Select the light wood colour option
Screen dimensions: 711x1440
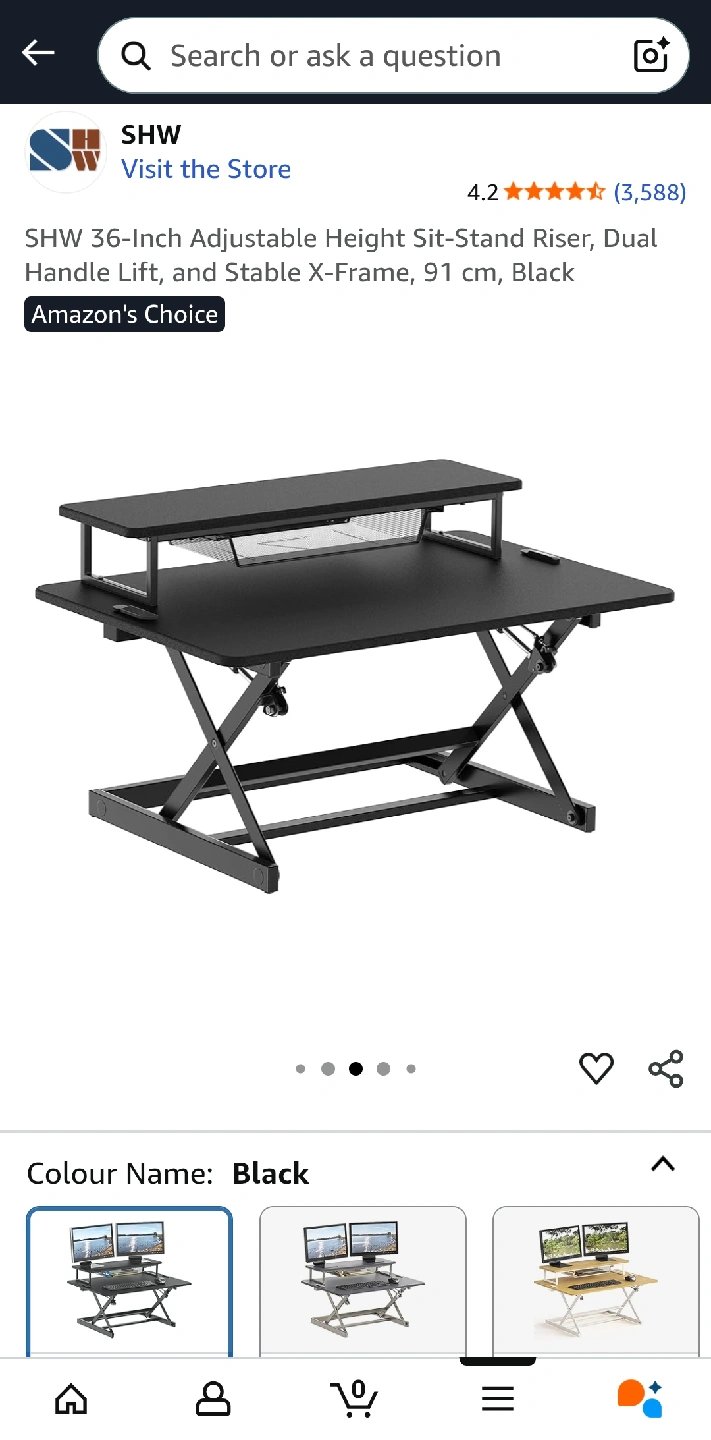(595, 1280)
